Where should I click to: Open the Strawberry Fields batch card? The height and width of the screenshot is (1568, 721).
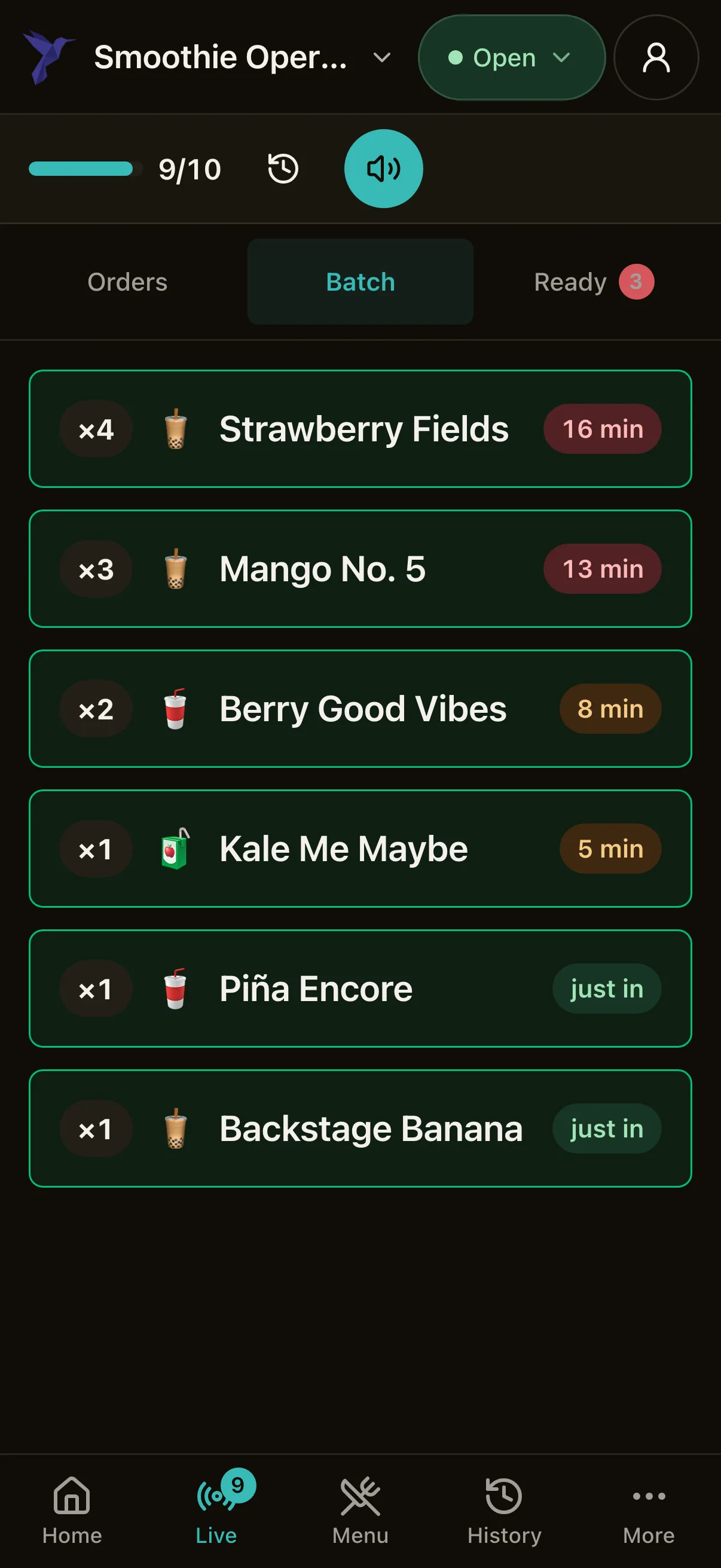point(360,429)
